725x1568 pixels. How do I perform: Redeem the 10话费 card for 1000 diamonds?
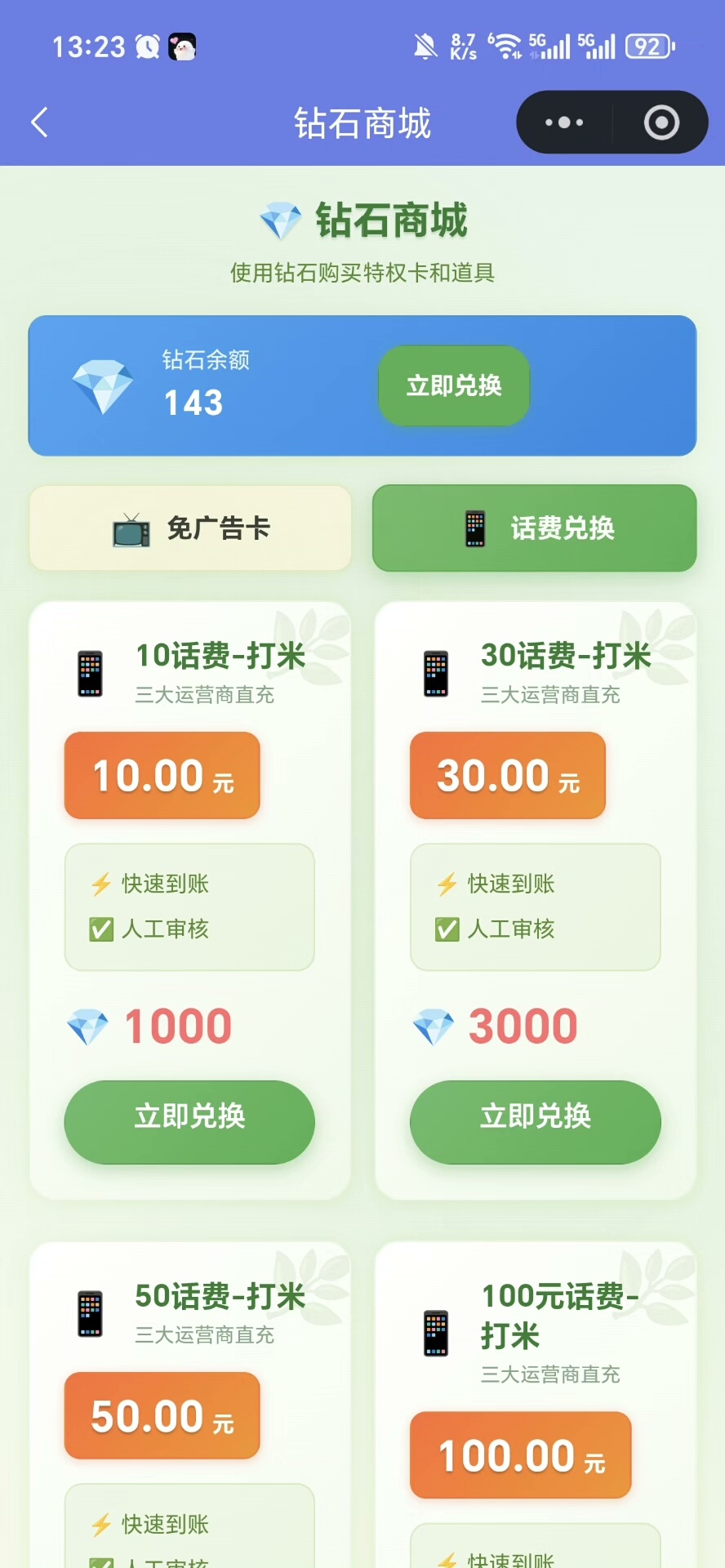189,1117
